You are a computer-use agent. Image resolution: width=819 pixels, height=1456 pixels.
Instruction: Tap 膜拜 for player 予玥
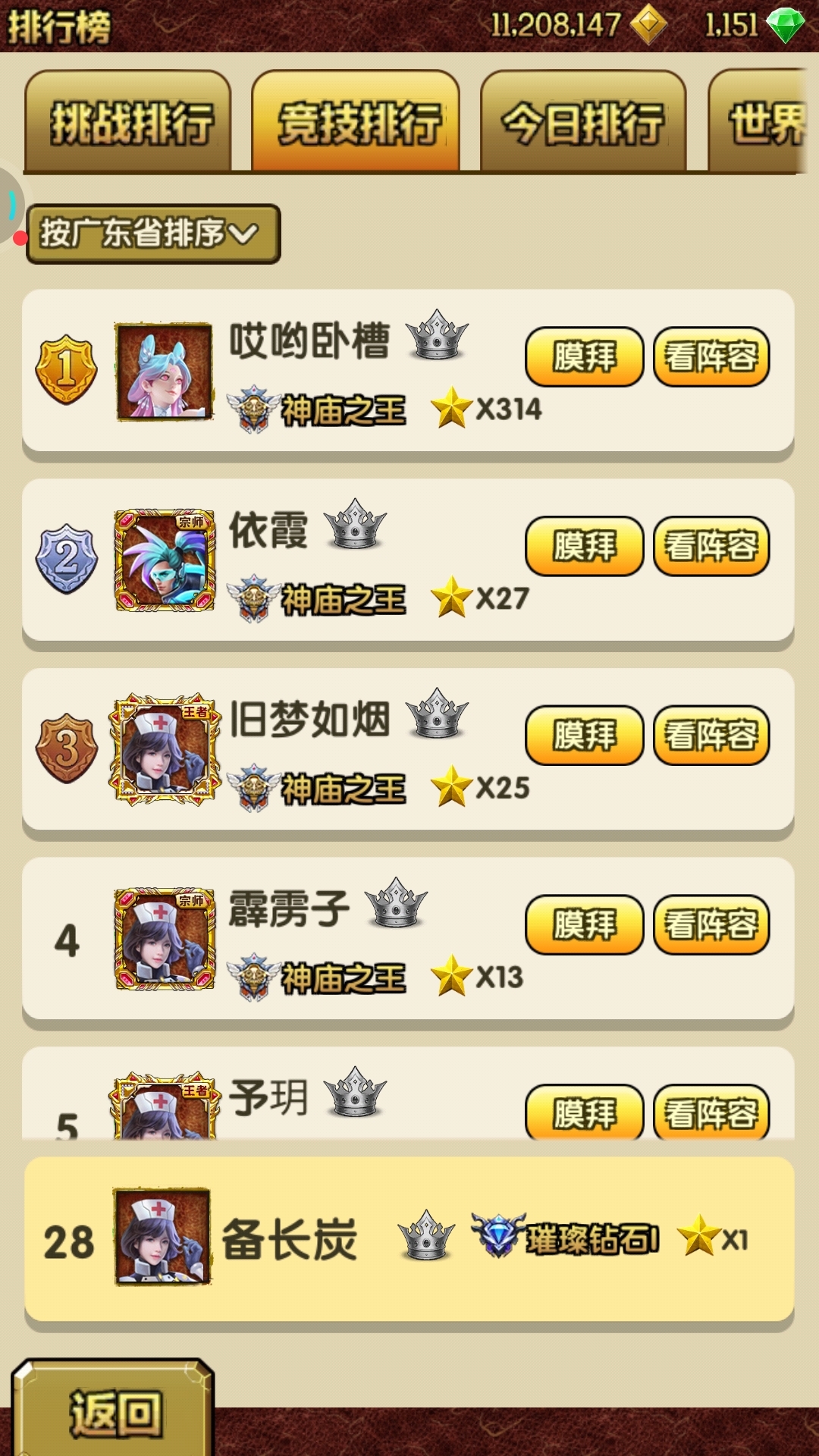pos(584,1112)
